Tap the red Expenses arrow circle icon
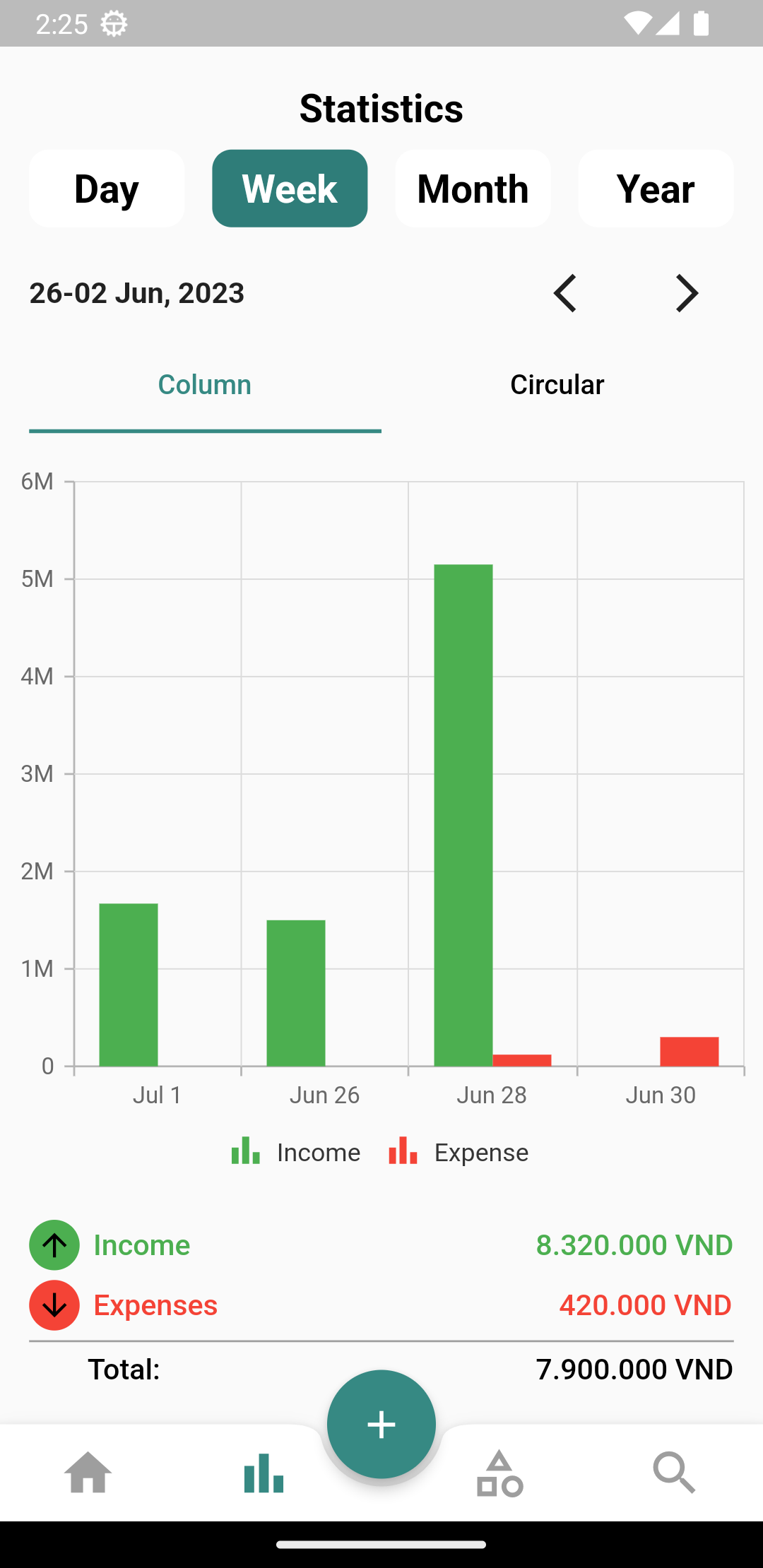The image size is (763, 1568). click(x=54, y=1305)
